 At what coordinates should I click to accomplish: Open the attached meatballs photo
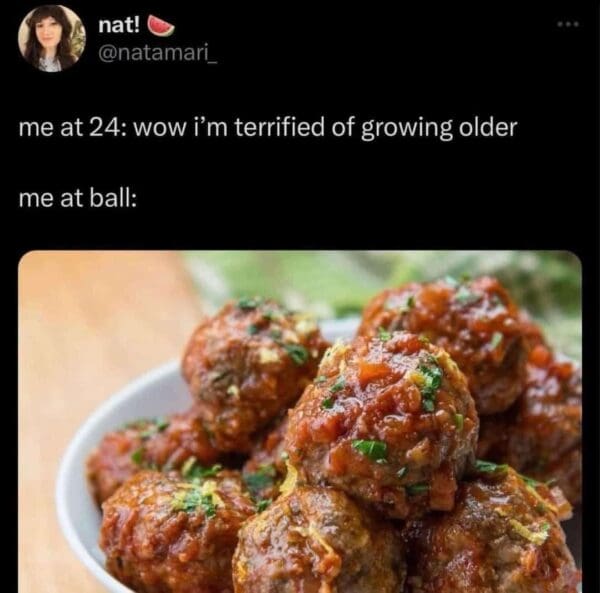point(300,420)
